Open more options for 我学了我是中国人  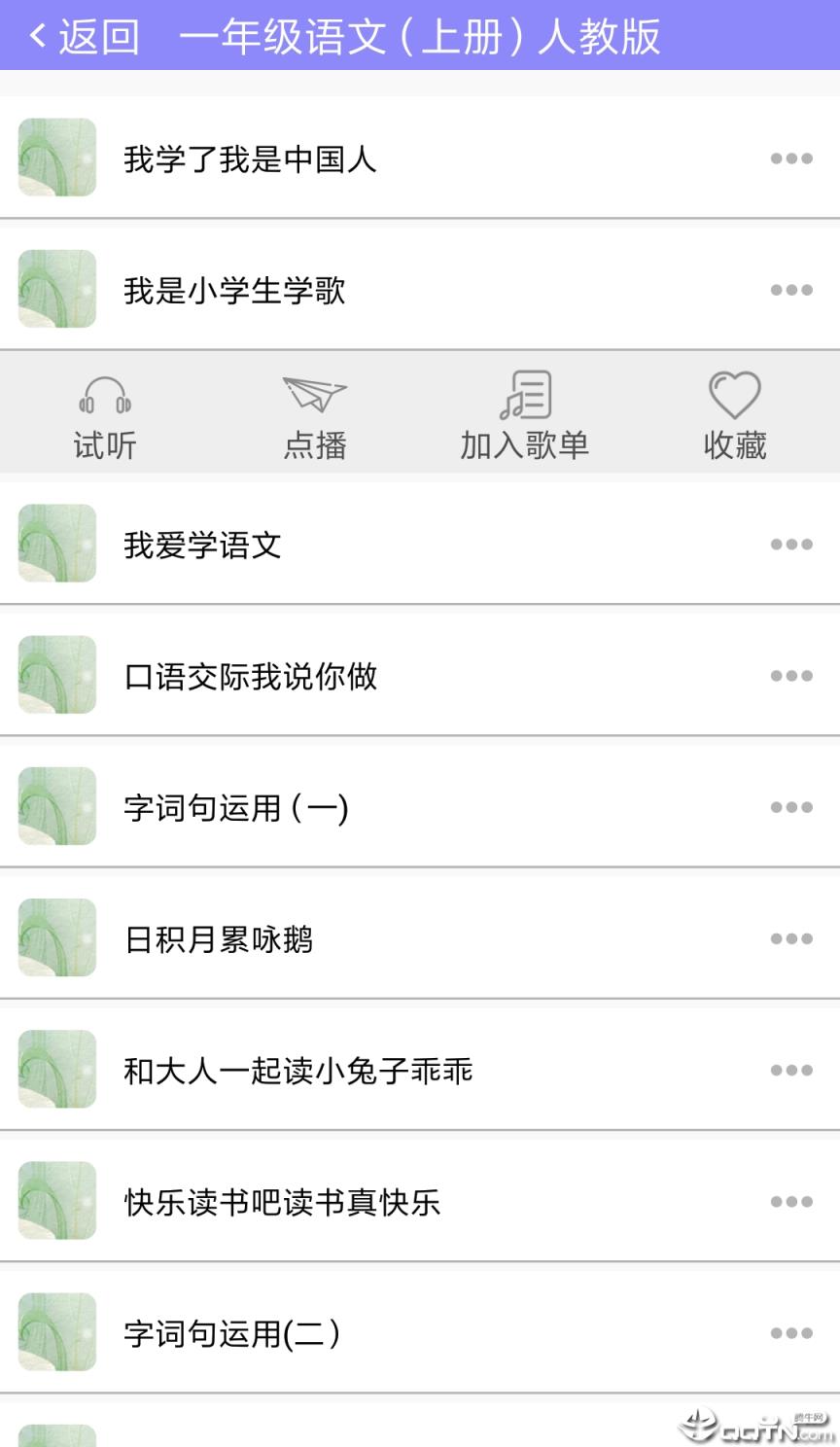point(791,158)
